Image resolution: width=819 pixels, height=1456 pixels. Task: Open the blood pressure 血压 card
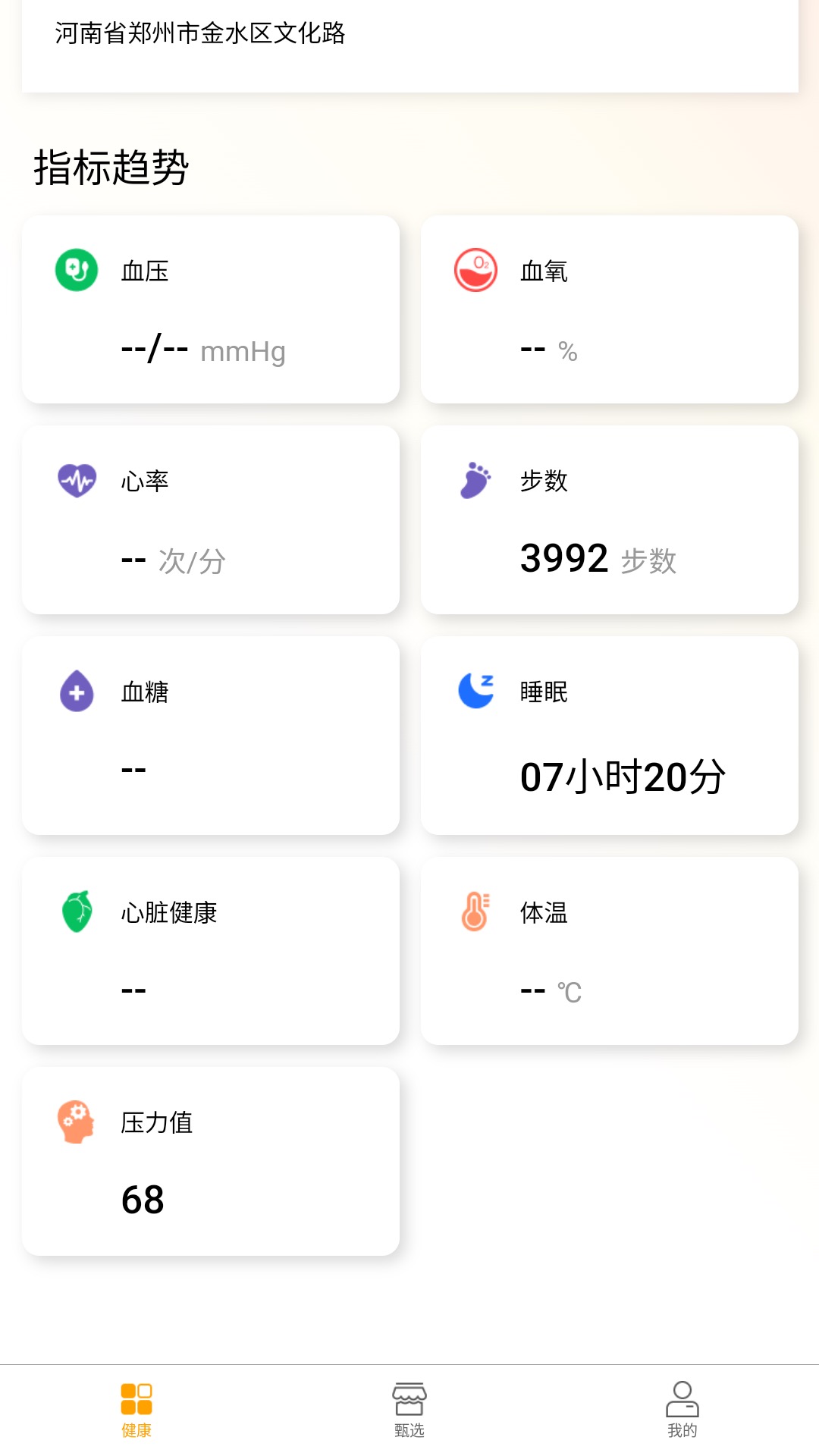[211, 309]
